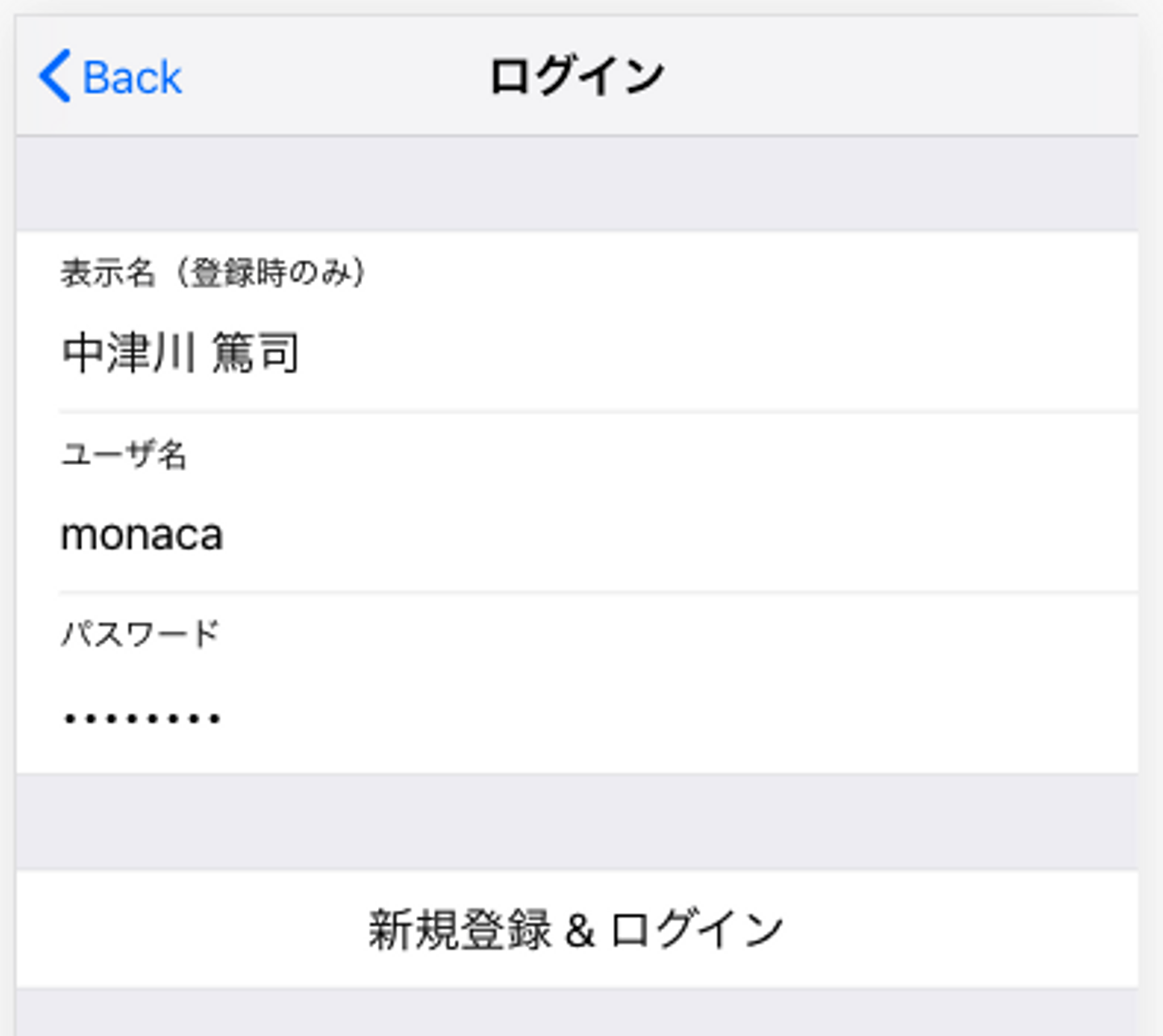This screenshot has height=1036, width=1163.
Task: Go back using the Back button
Action: click(x=111, y=78)
